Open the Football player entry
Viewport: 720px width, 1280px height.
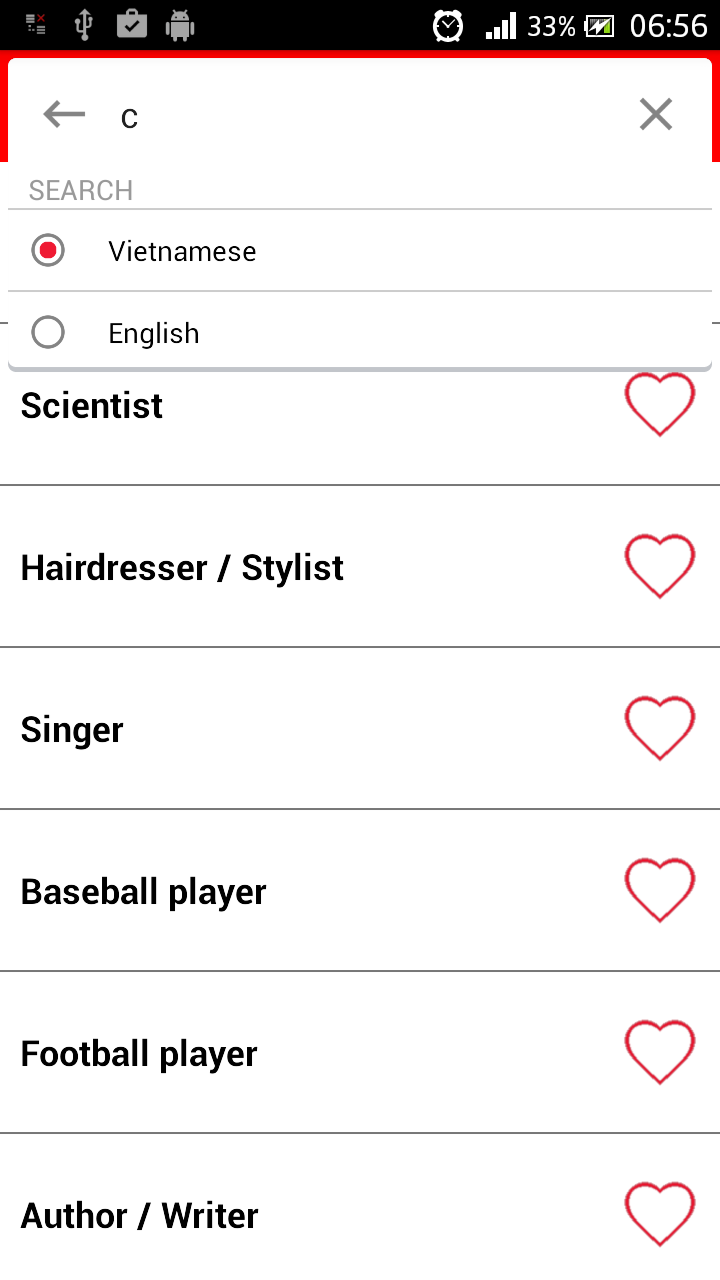point(139,1053)
